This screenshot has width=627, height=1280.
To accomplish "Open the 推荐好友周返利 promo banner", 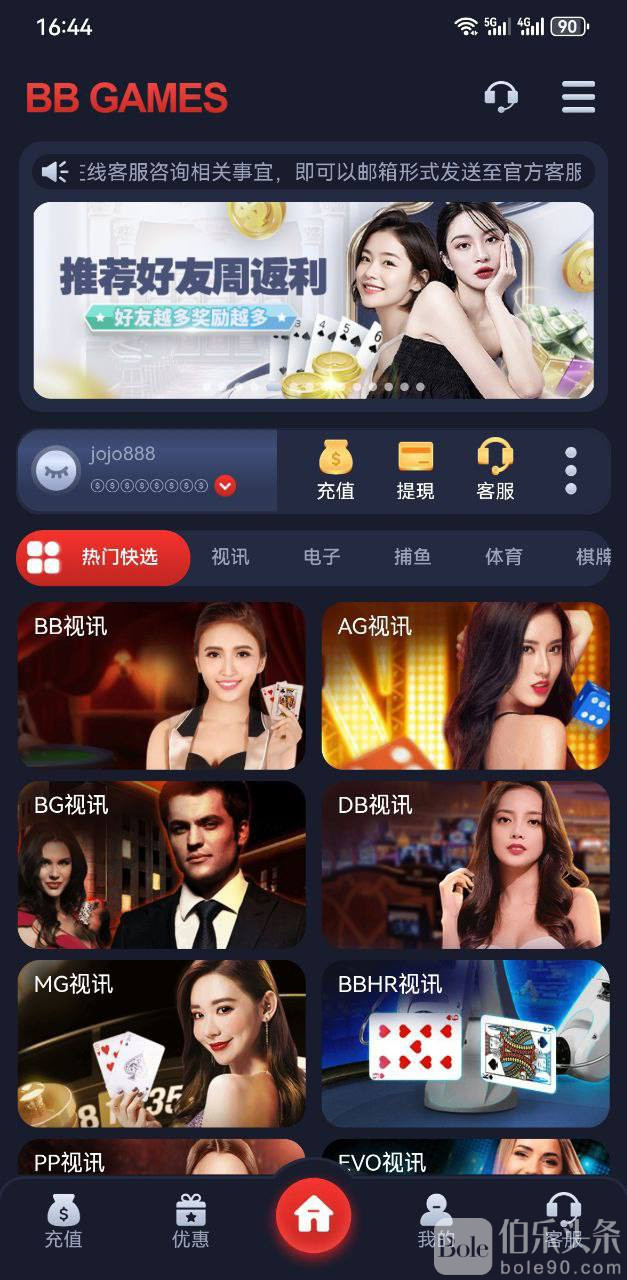I will [x=313, y=300].
